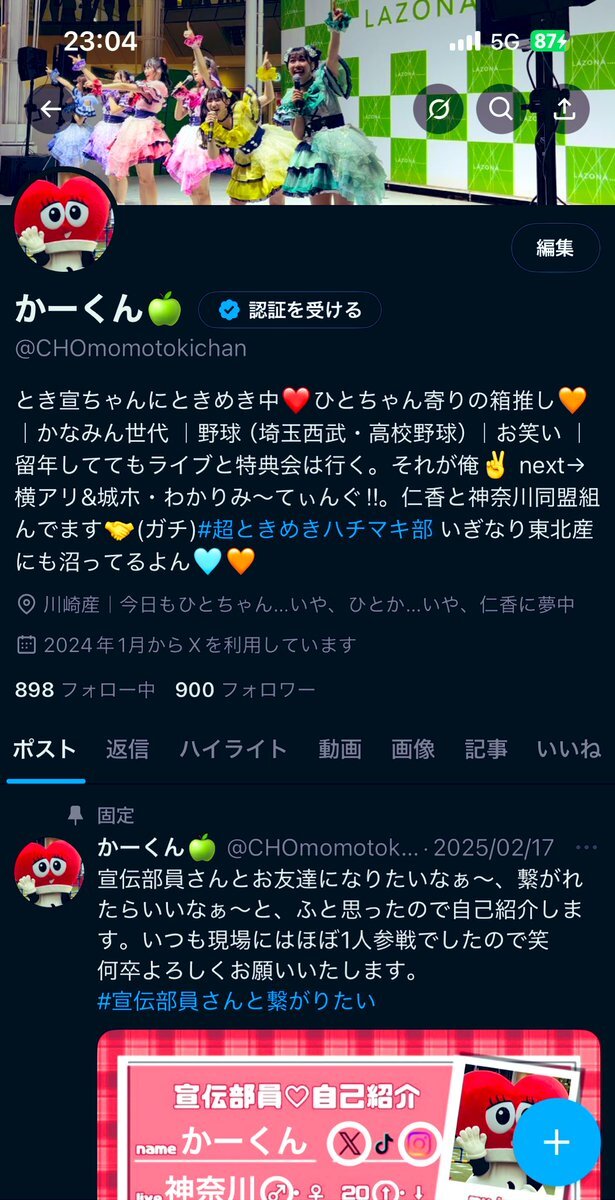Select the ポスト tab
The height and width of the screenshot is (1200, 615).
(45, 749)
